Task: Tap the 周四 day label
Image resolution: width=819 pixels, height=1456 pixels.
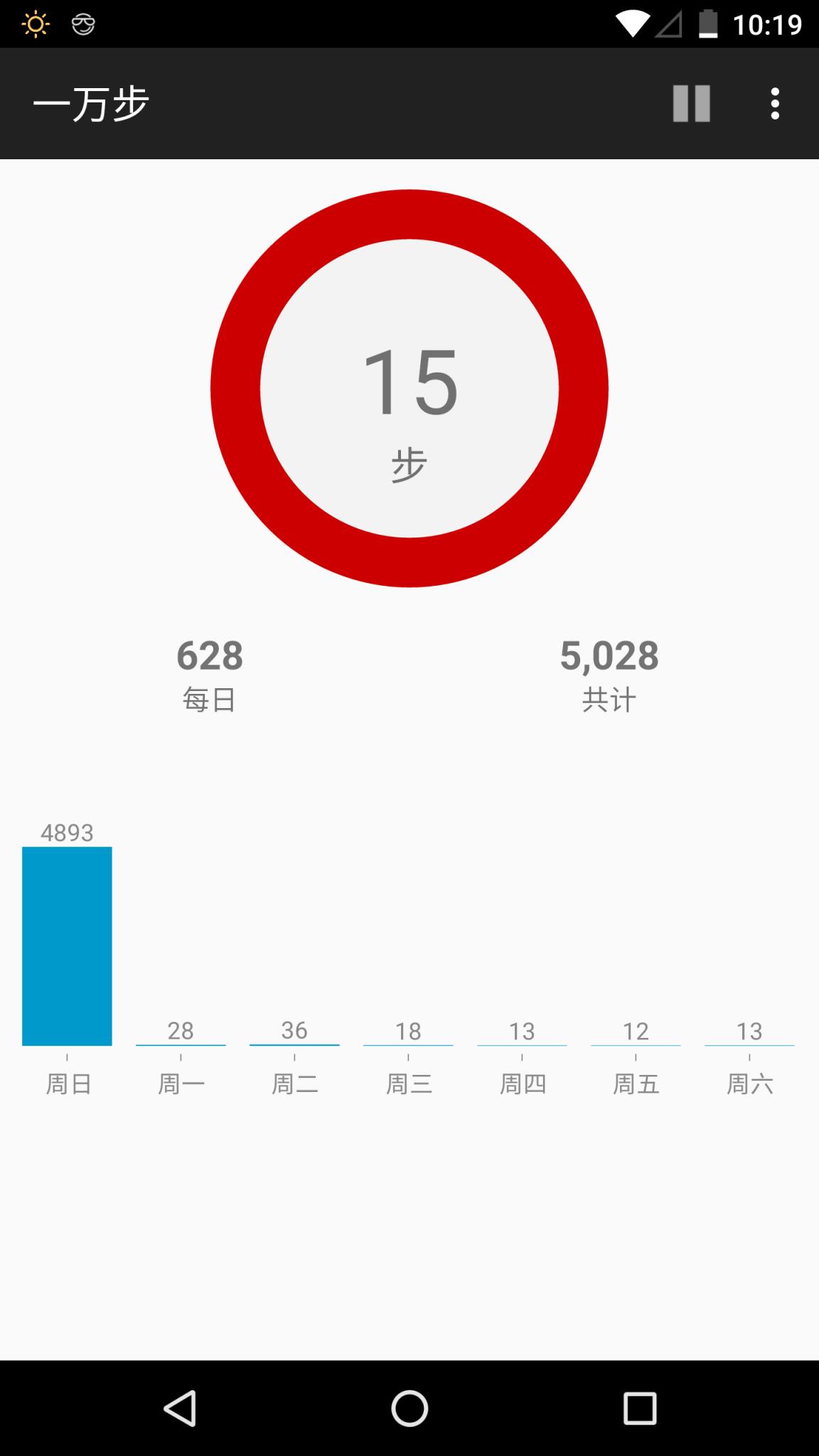Action: 523,1082
